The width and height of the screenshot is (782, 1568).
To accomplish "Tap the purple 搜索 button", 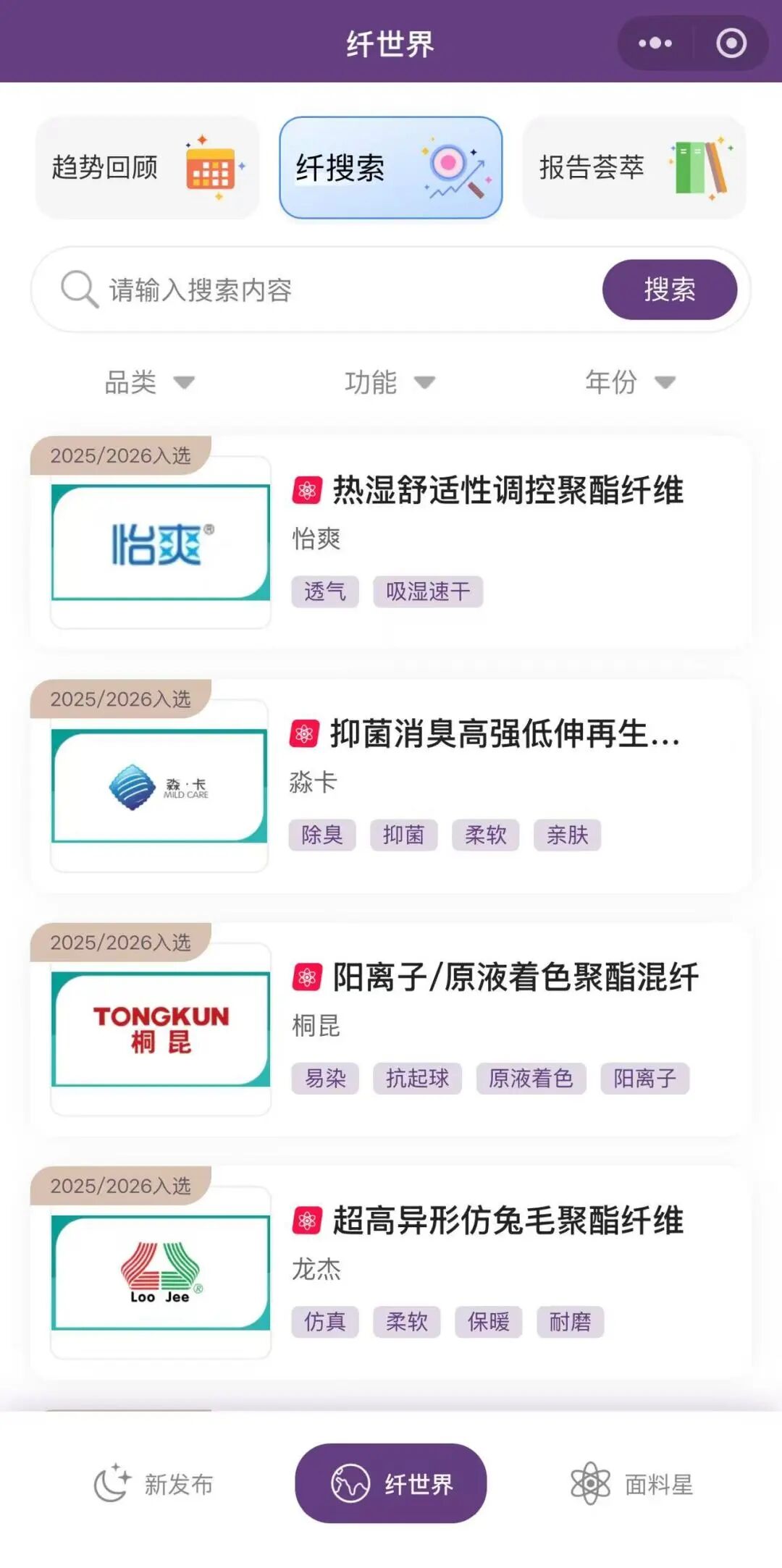I will pos(670,290).
